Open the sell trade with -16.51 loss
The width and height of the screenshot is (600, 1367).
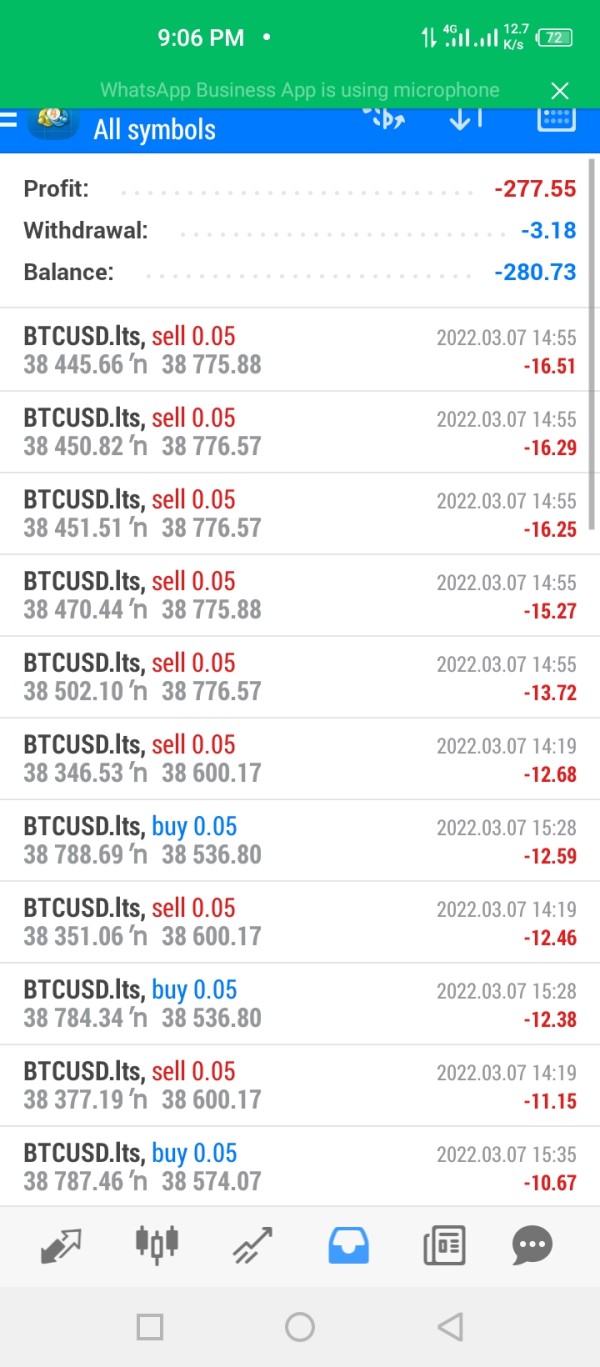pos(300,350)
